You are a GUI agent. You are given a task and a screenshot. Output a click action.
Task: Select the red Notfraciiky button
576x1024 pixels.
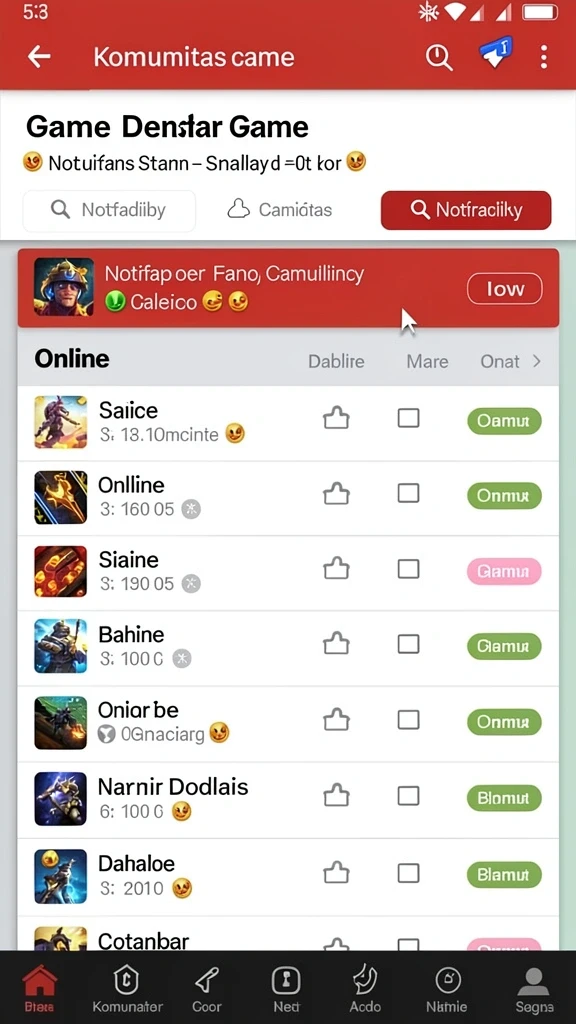click(x=466, y=210)
